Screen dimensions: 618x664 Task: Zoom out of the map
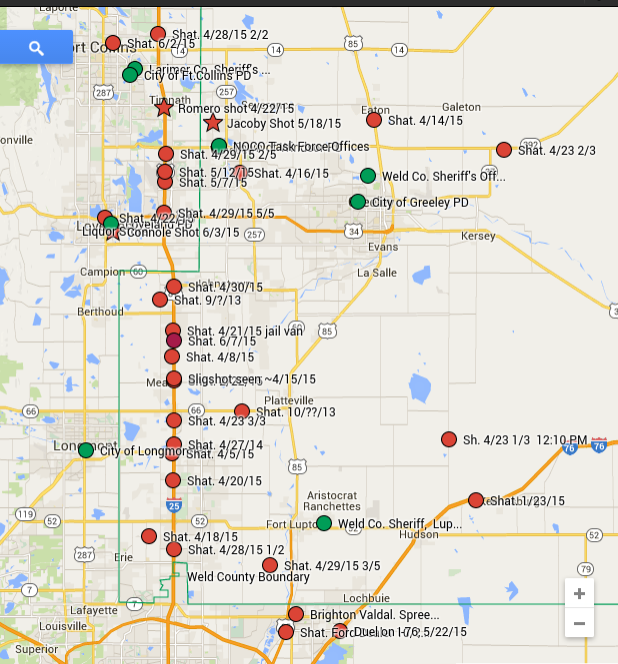(579, 624)
